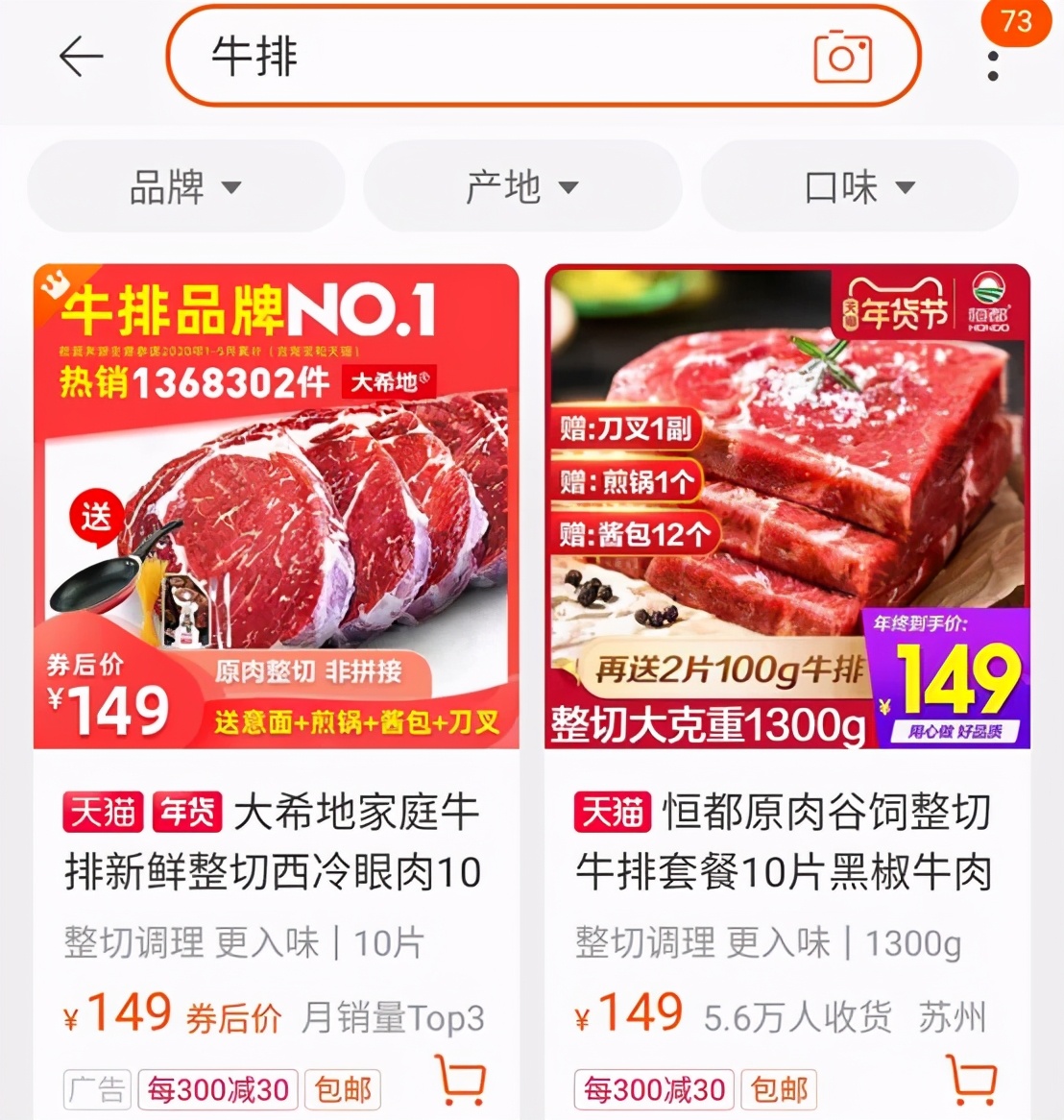Switch to the 天猫 tag on the right listing
1064x1120 pixels.
[613, 812]
